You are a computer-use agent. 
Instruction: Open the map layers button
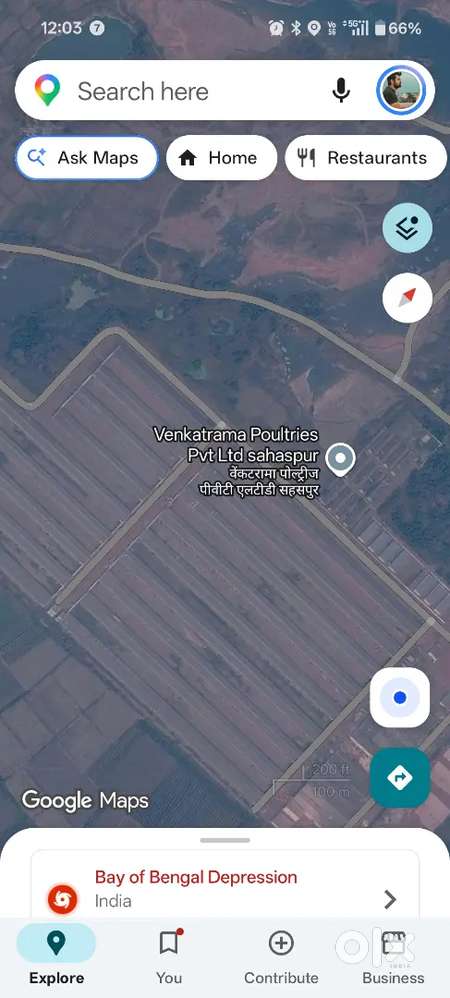click(x=407, y=228)
